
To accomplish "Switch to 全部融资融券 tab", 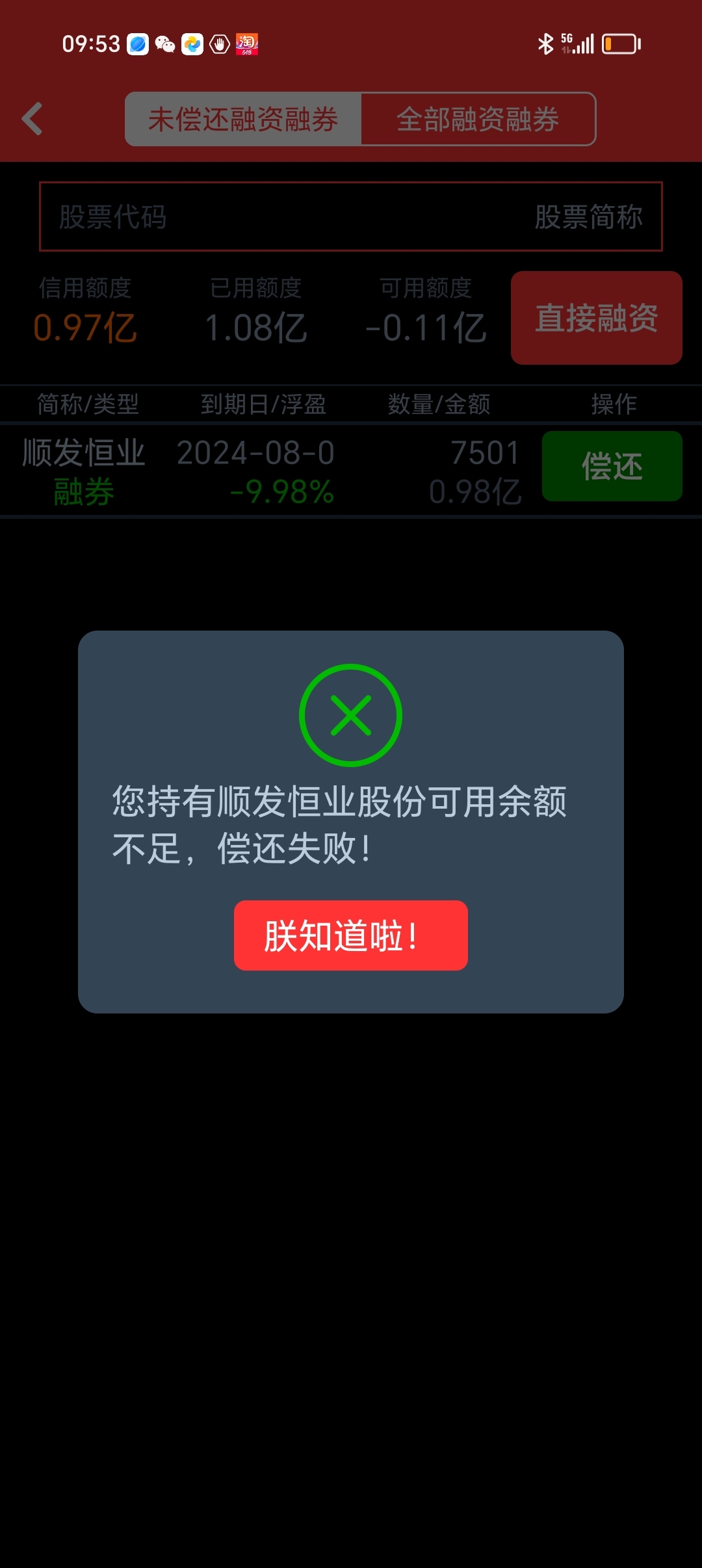I will [478, 119].
